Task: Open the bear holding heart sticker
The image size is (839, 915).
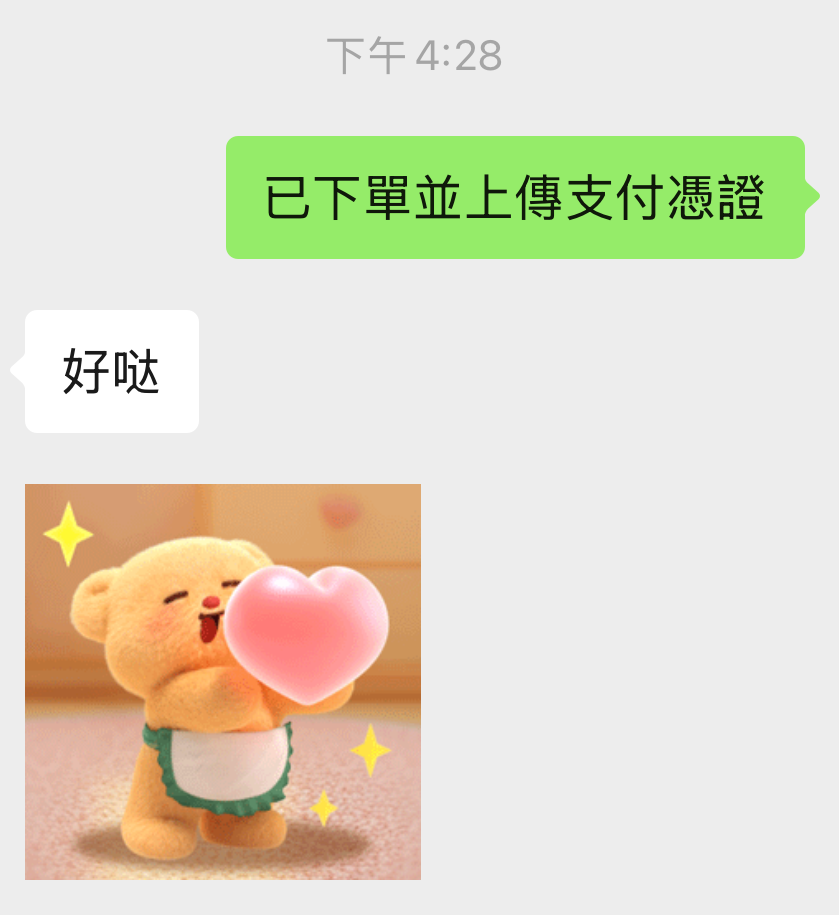Action: coord(222,681)
